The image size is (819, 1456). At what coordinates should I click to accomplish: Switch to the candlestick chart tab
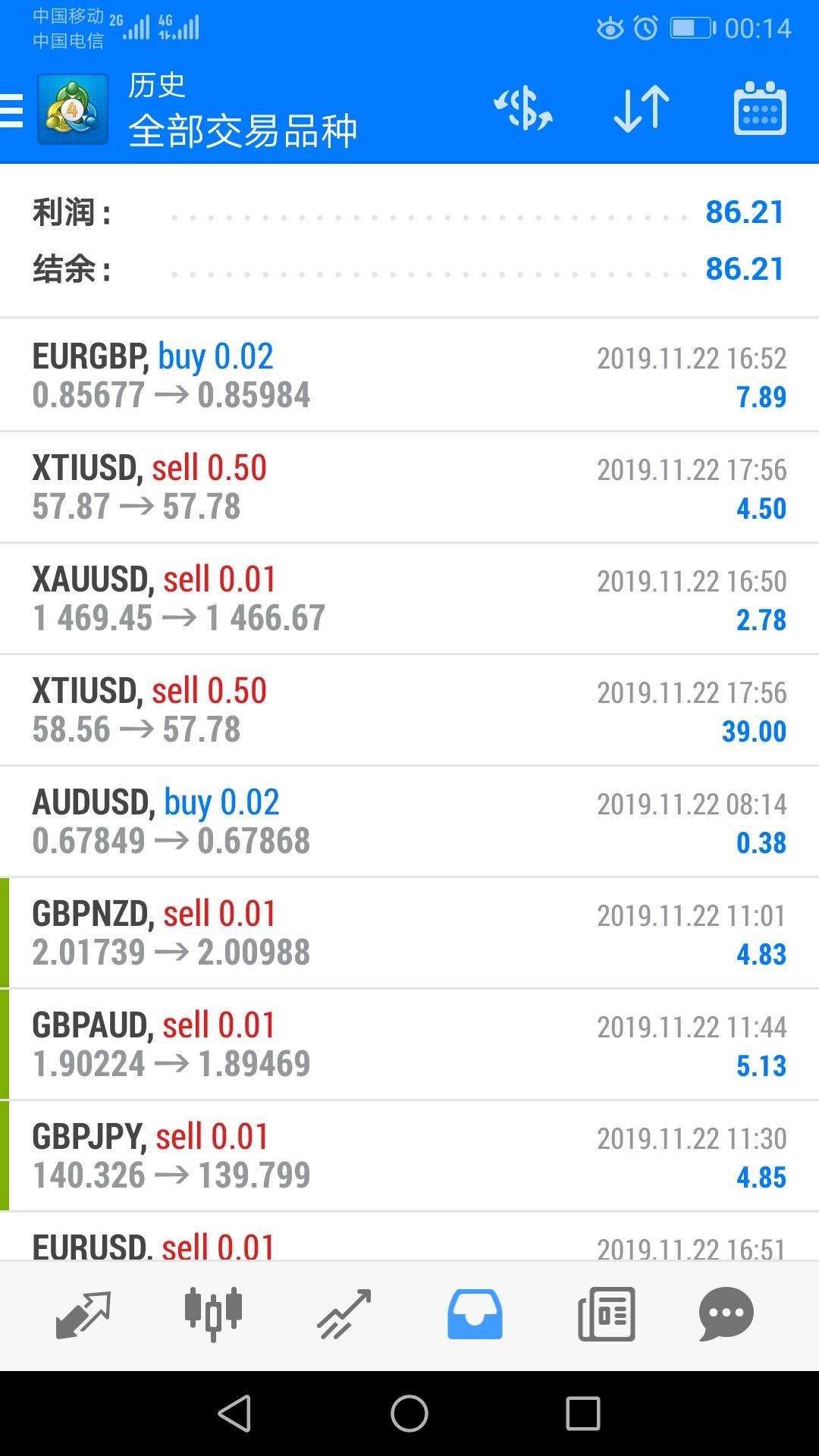click(213, 1314)
